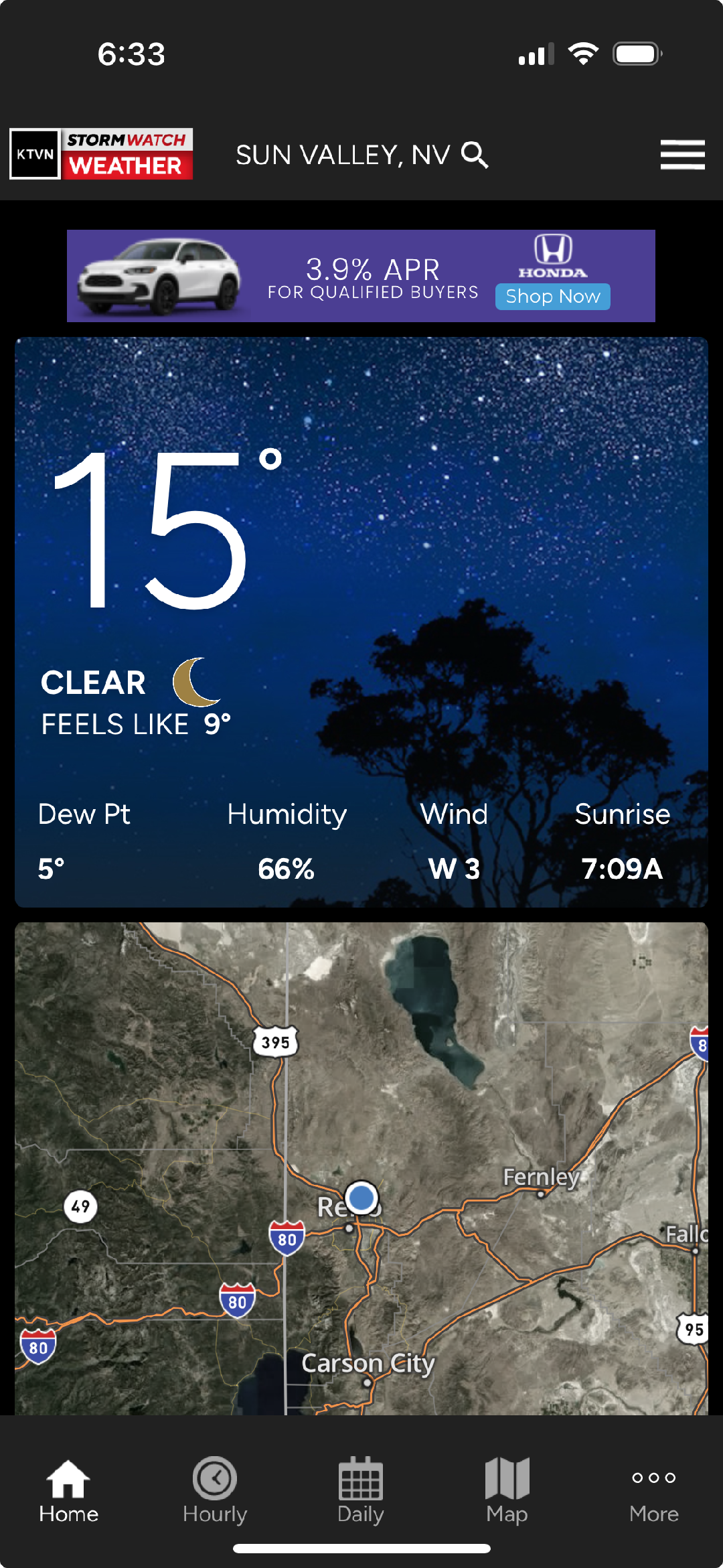The height and width of the screenshot is (1568, 723).
Task: Switch to the Daily tab
Action: click(x=361, y=1490)
